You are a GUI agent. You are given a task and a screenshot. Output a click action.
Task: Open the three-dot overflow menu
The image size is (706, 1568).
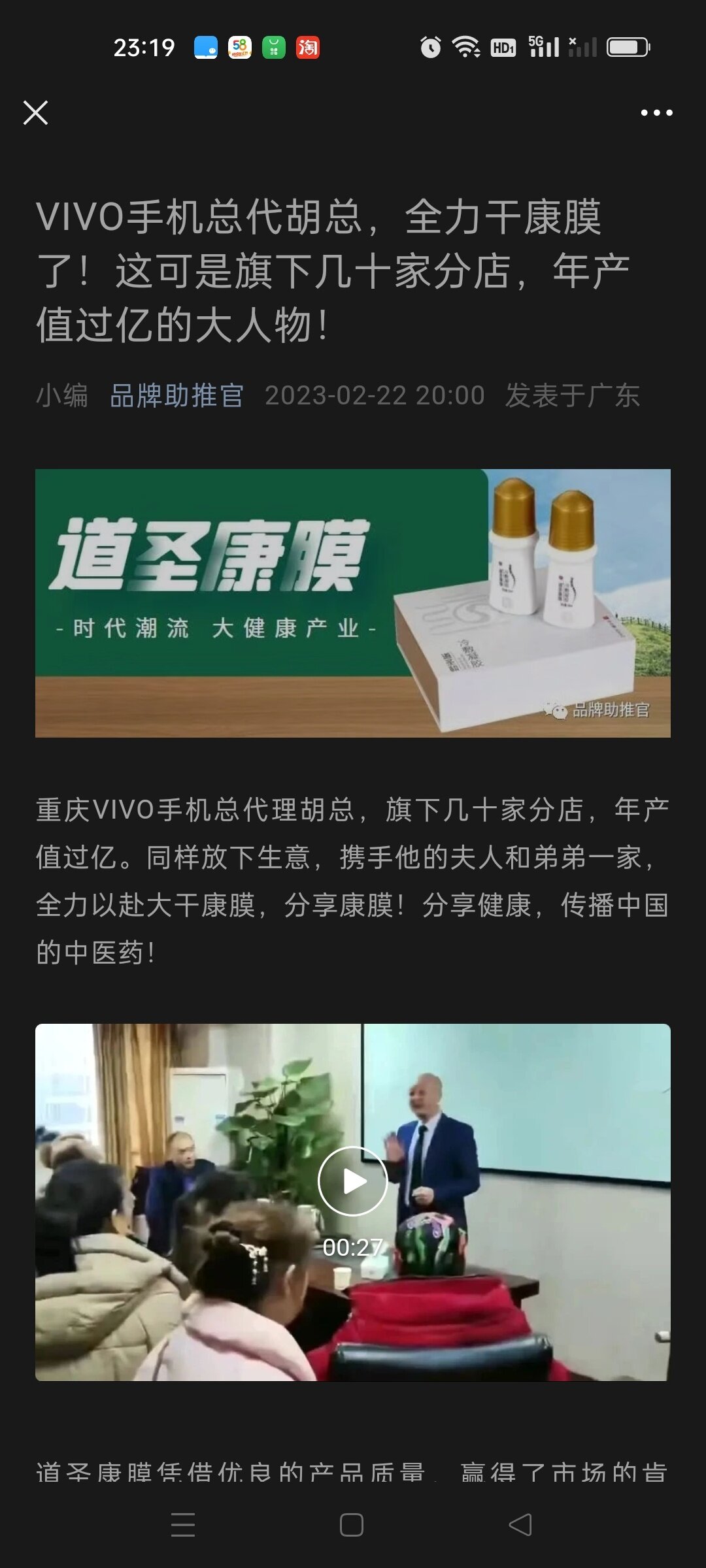pyautogui.click(x=656, y=112)
